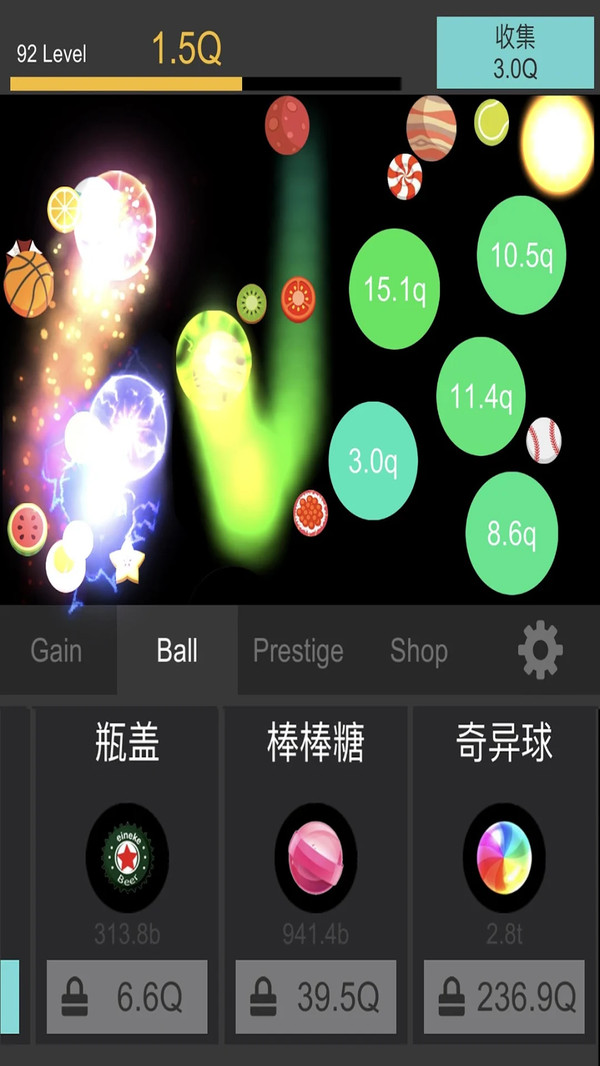Open settings via the gear icon
This screenshot has width=600, height=1066.
point(541,650)
